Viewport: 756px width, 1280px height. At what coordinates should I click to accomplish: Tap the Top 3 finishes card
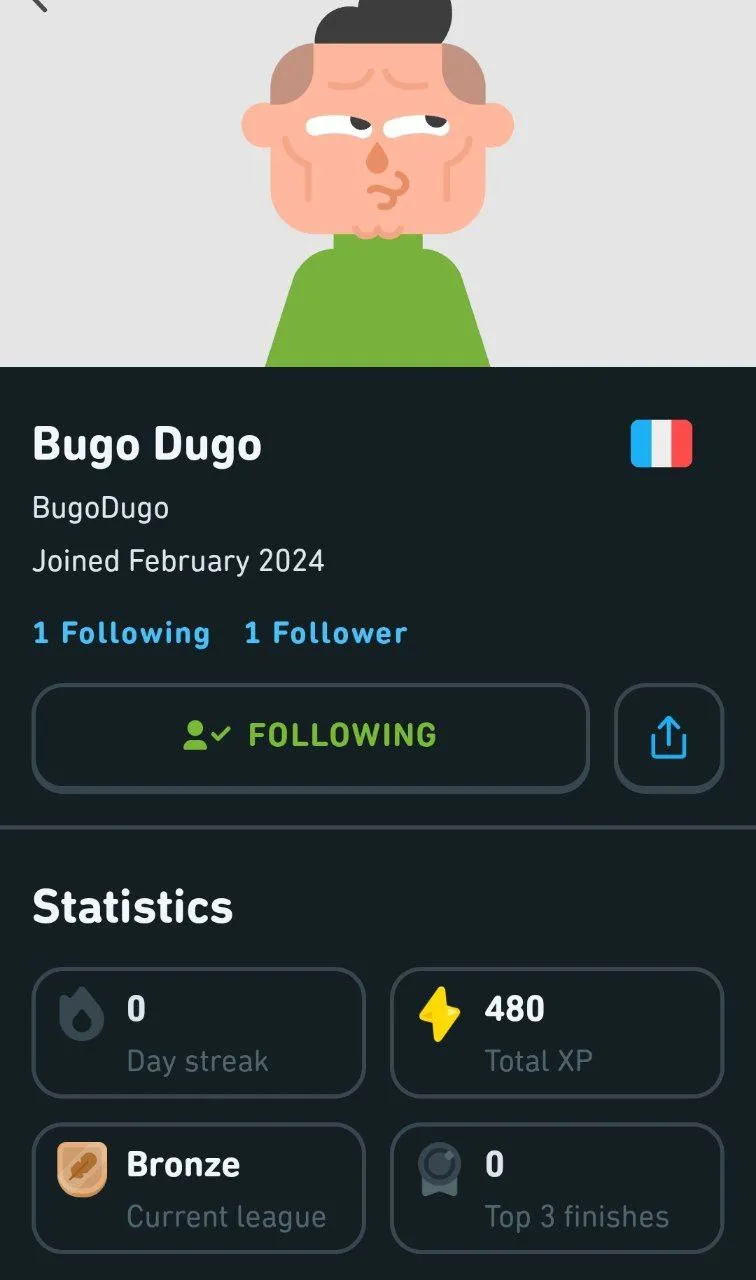pyautogui.click(x=557, y=1188)
